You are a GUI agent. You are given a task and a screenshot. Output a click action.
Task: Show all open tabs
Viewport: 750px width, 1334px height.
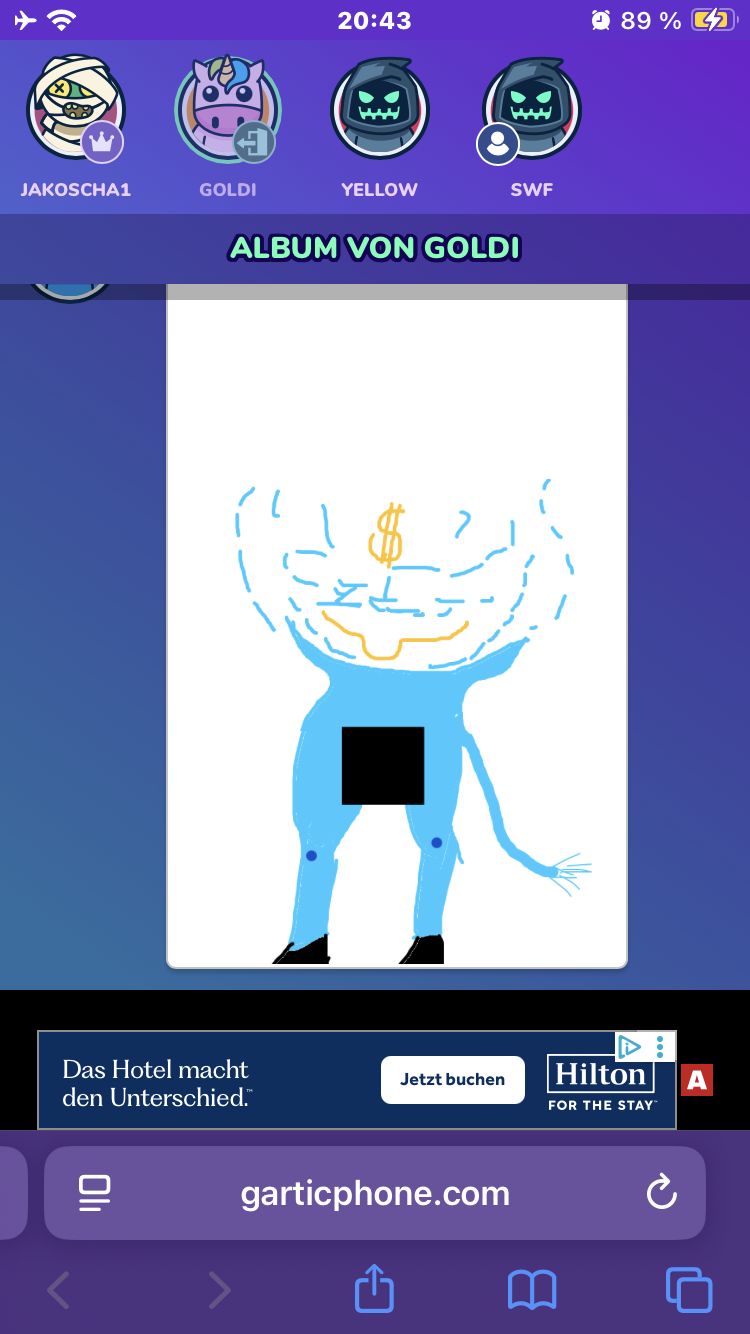688,1289
